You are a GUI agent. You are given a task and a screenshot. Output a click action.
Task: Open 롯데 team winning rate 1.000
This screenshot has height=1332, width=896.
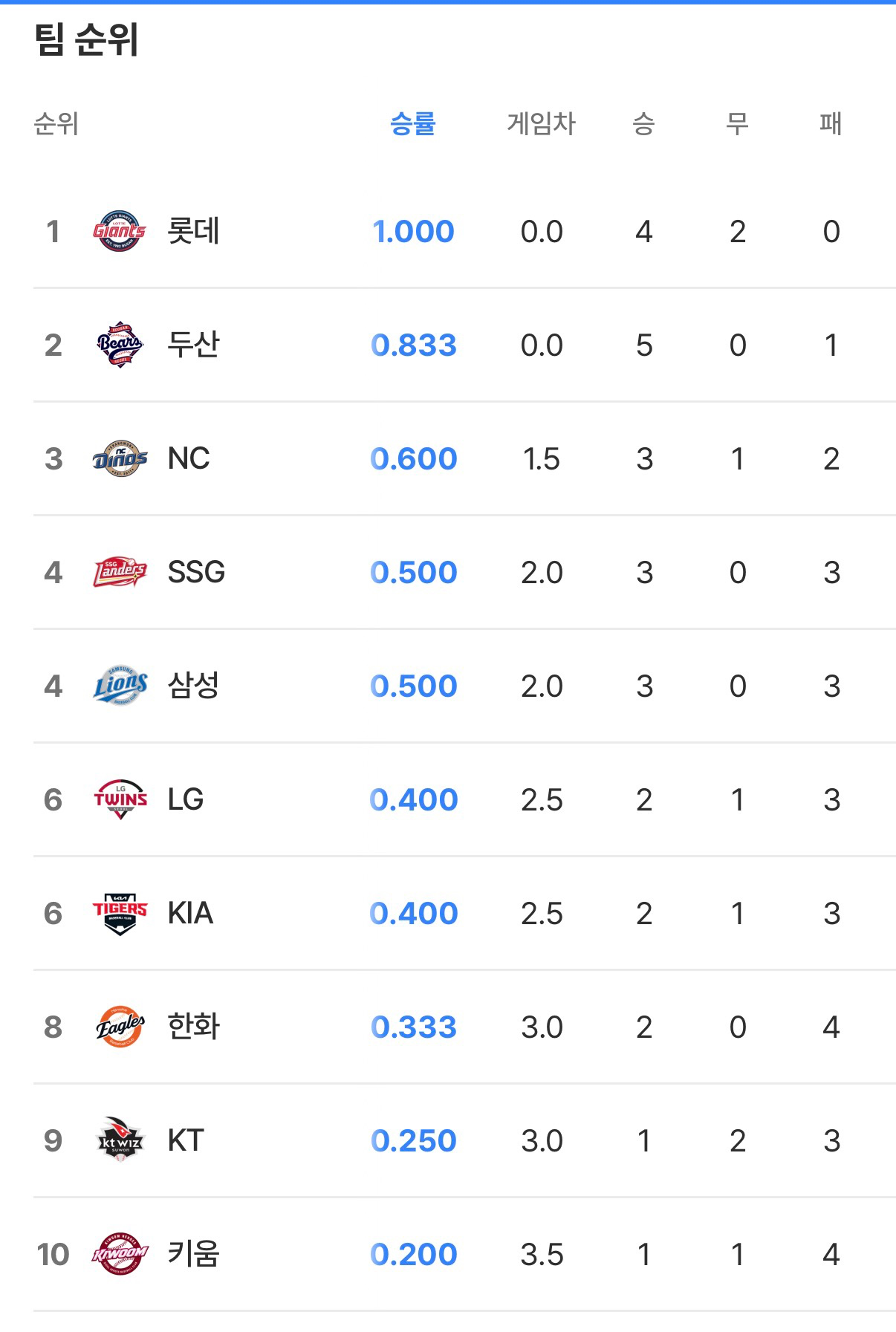pos(413,231)
